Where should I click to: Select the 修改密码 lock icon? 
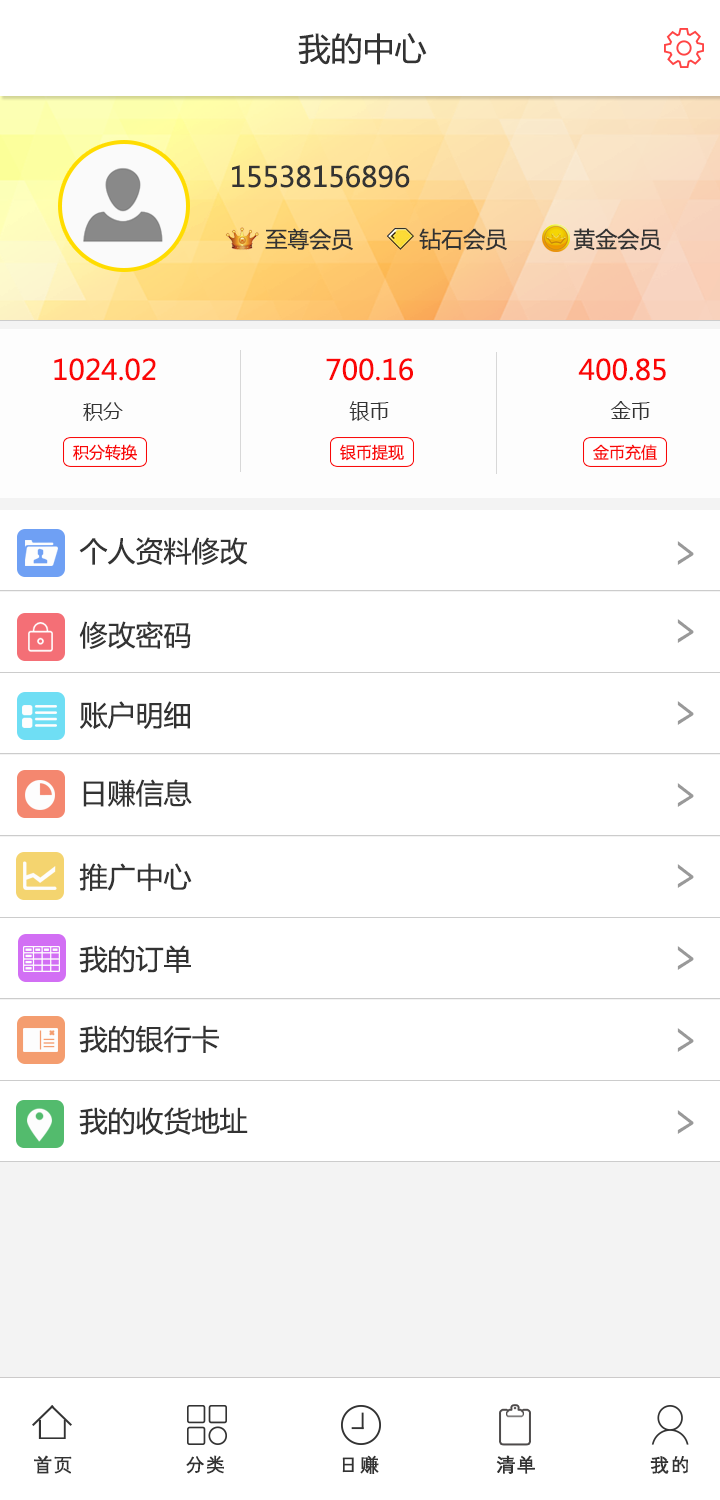coord(40,634)
